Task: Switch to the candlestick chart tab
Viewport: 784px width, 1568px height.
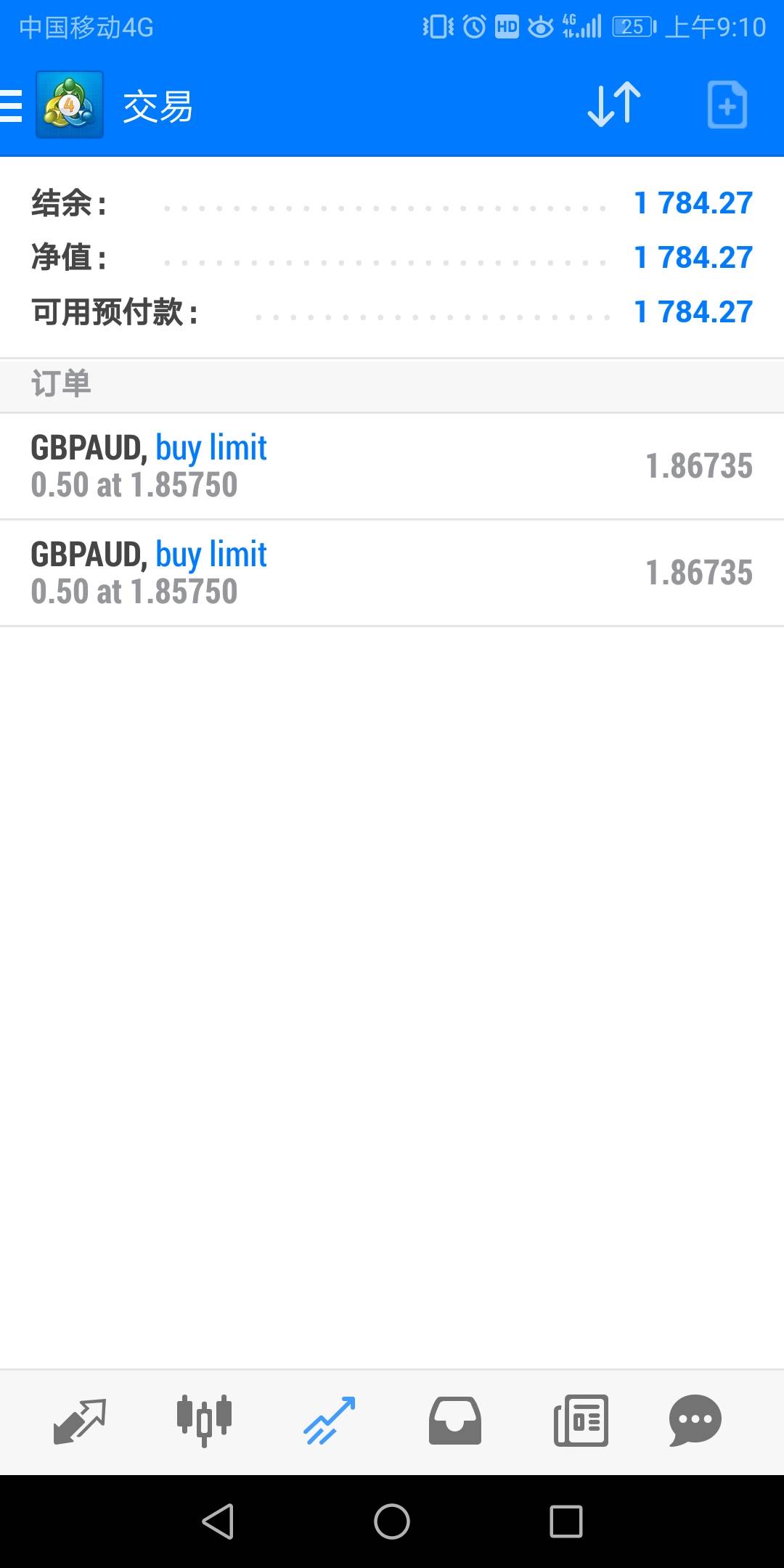Action: [204, 1421]
